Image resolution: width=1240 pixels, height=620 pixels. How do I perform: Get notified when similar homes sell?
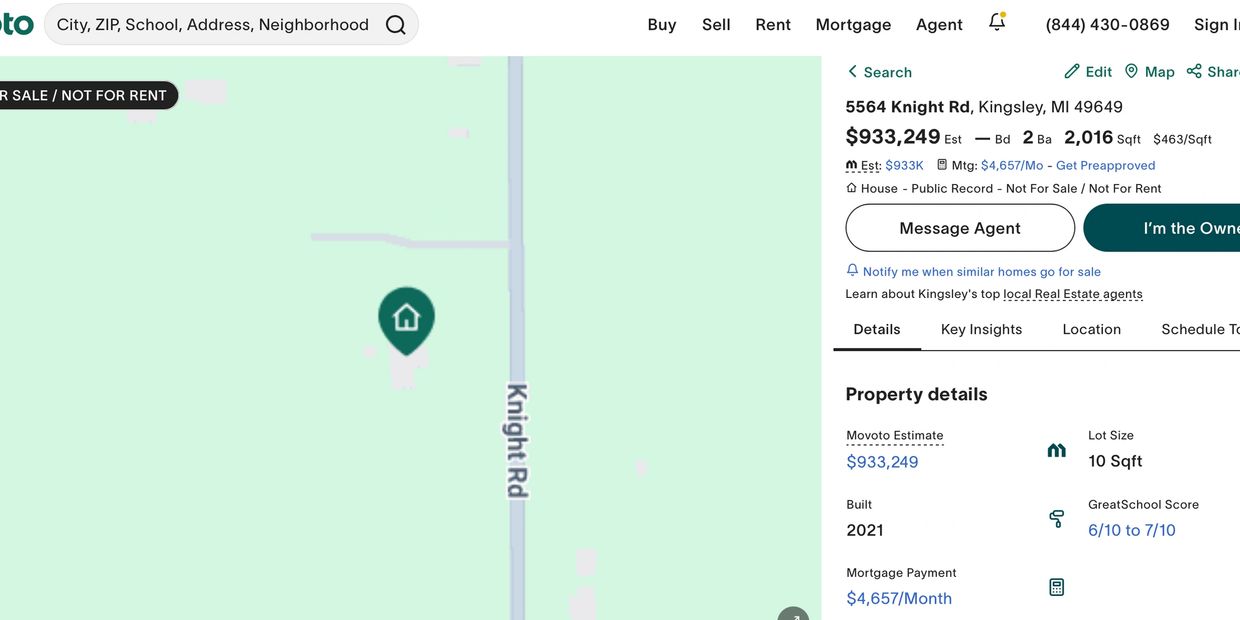point(981,272)
